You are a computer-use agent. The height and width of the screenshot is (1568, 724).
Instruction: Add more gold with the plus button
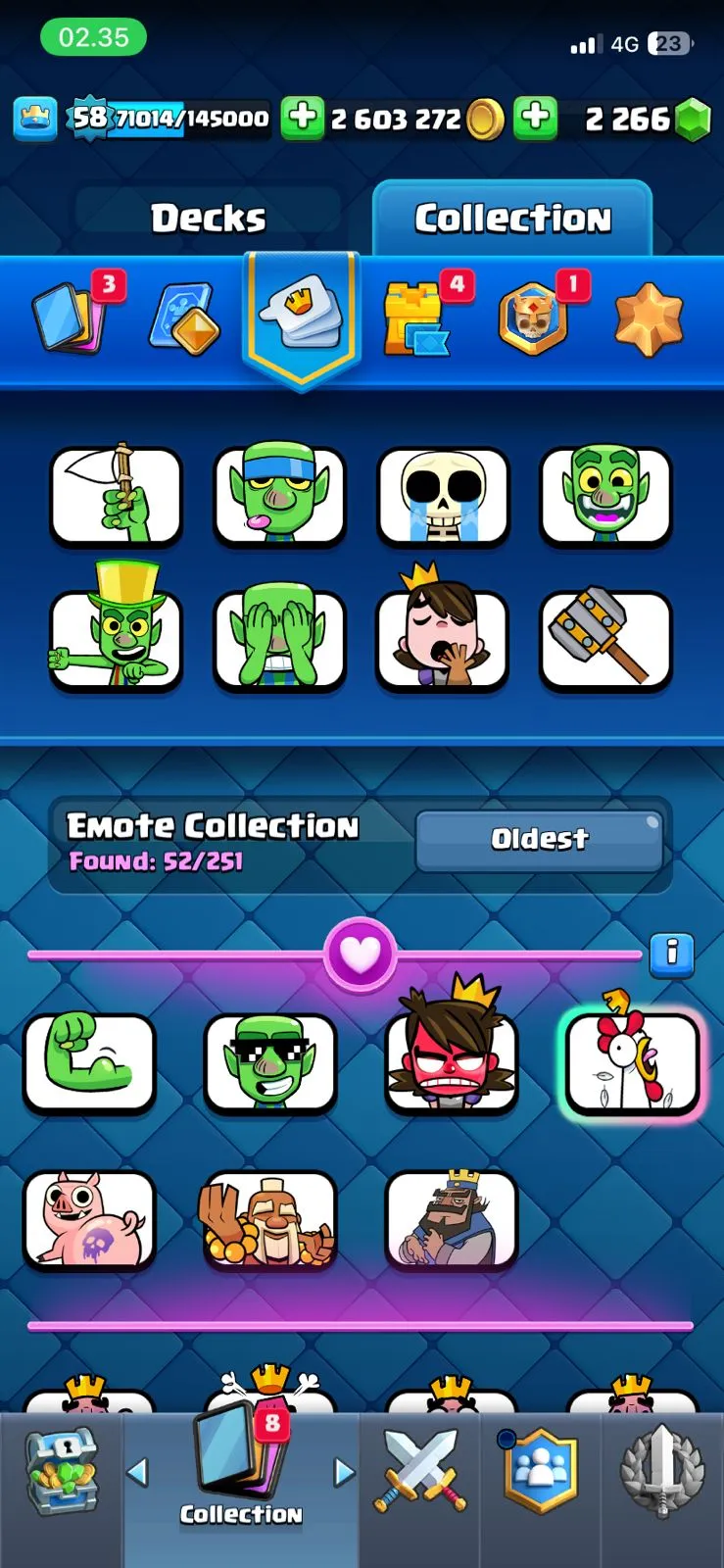[x=303, y=119]
